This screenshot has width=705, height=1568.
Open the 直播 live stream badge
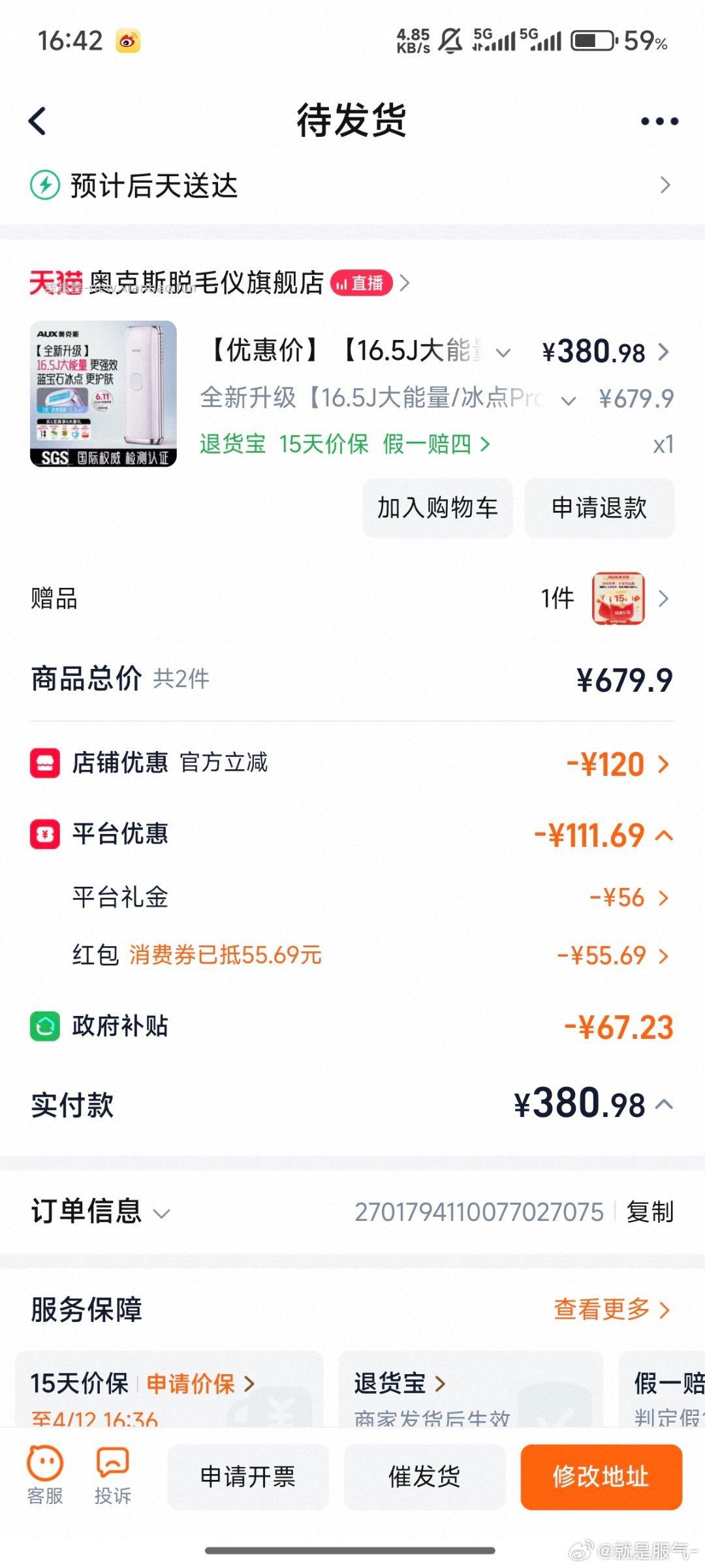(362, 284)
